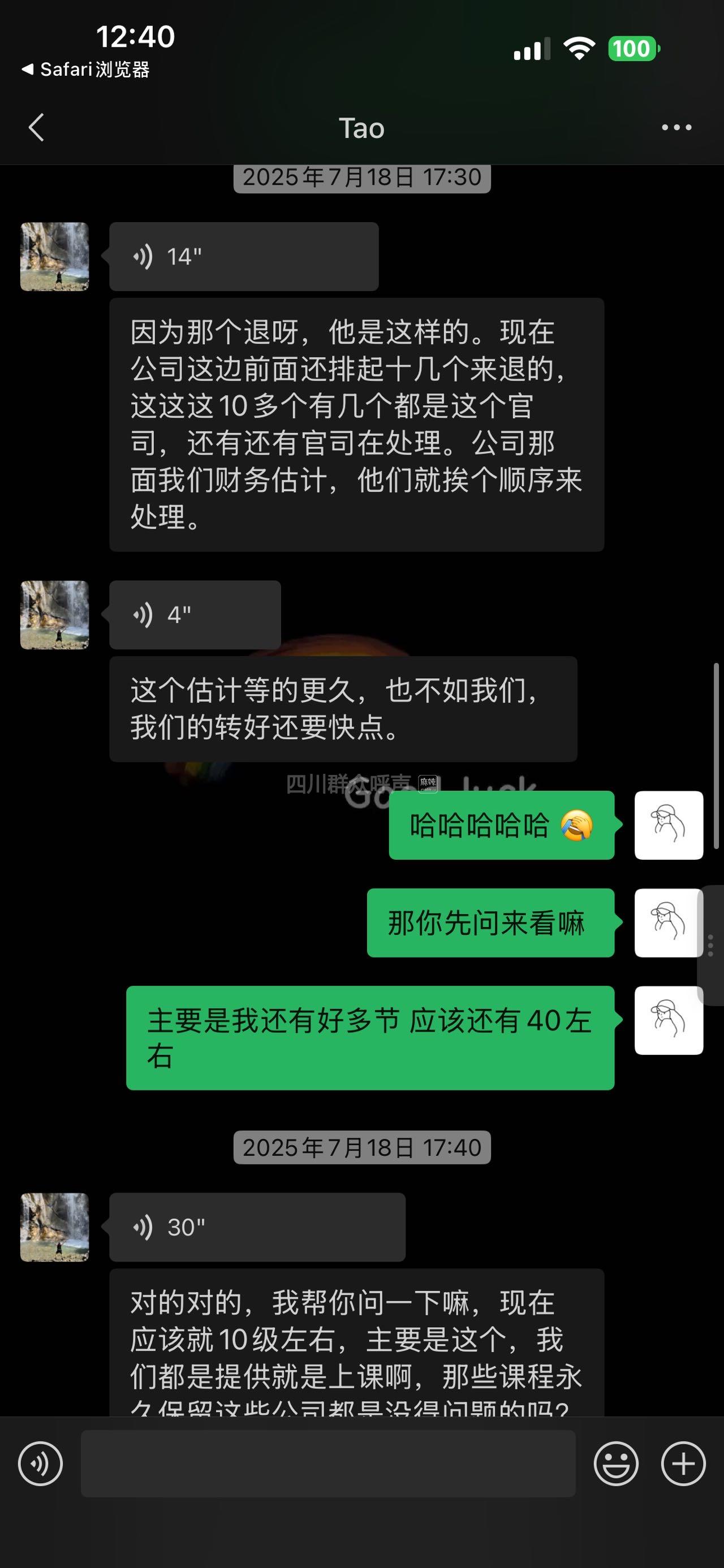Open Tao's avatar beside the 14" voice message
The height and width of the screenshot is (1568, 724).
point(55,256)
